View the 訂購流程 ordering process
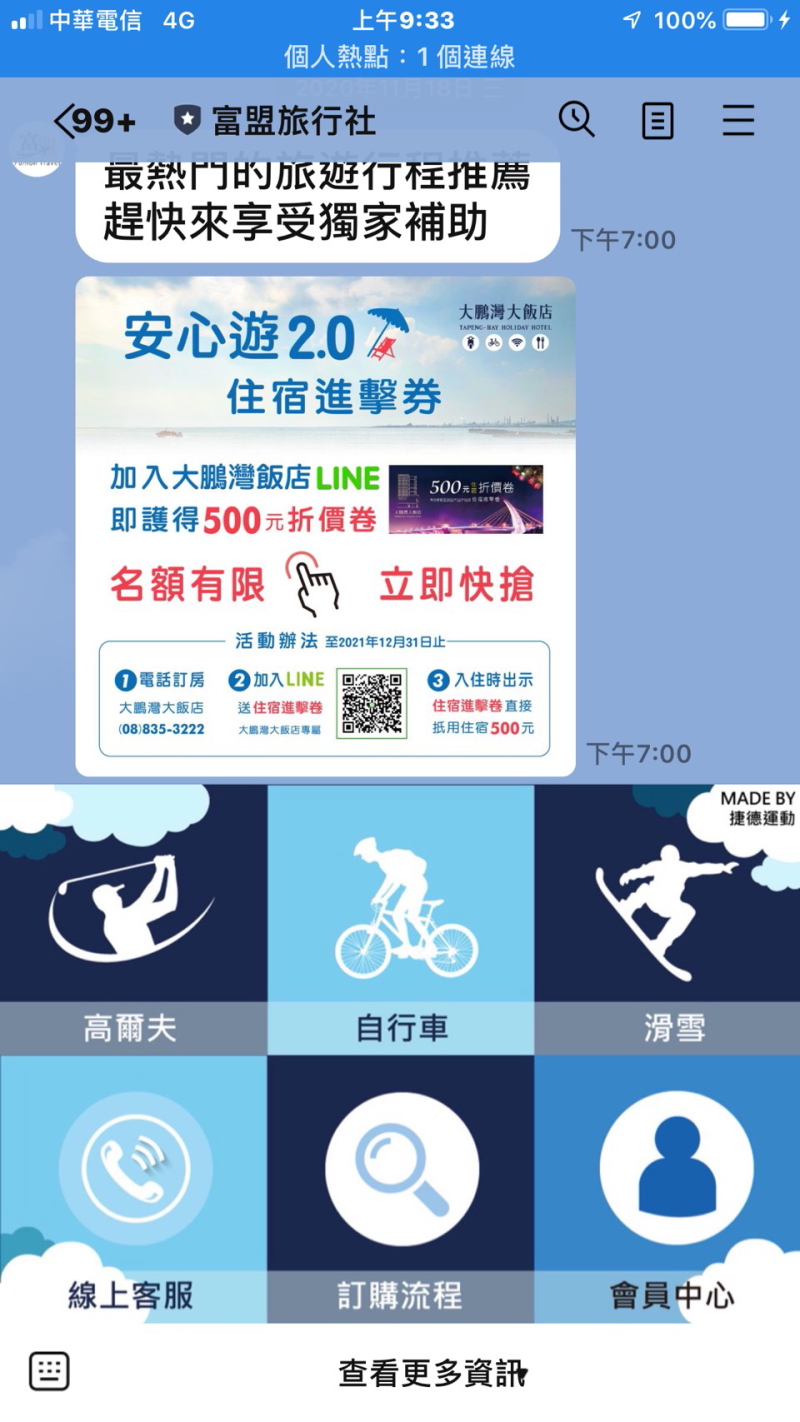 401,1188
